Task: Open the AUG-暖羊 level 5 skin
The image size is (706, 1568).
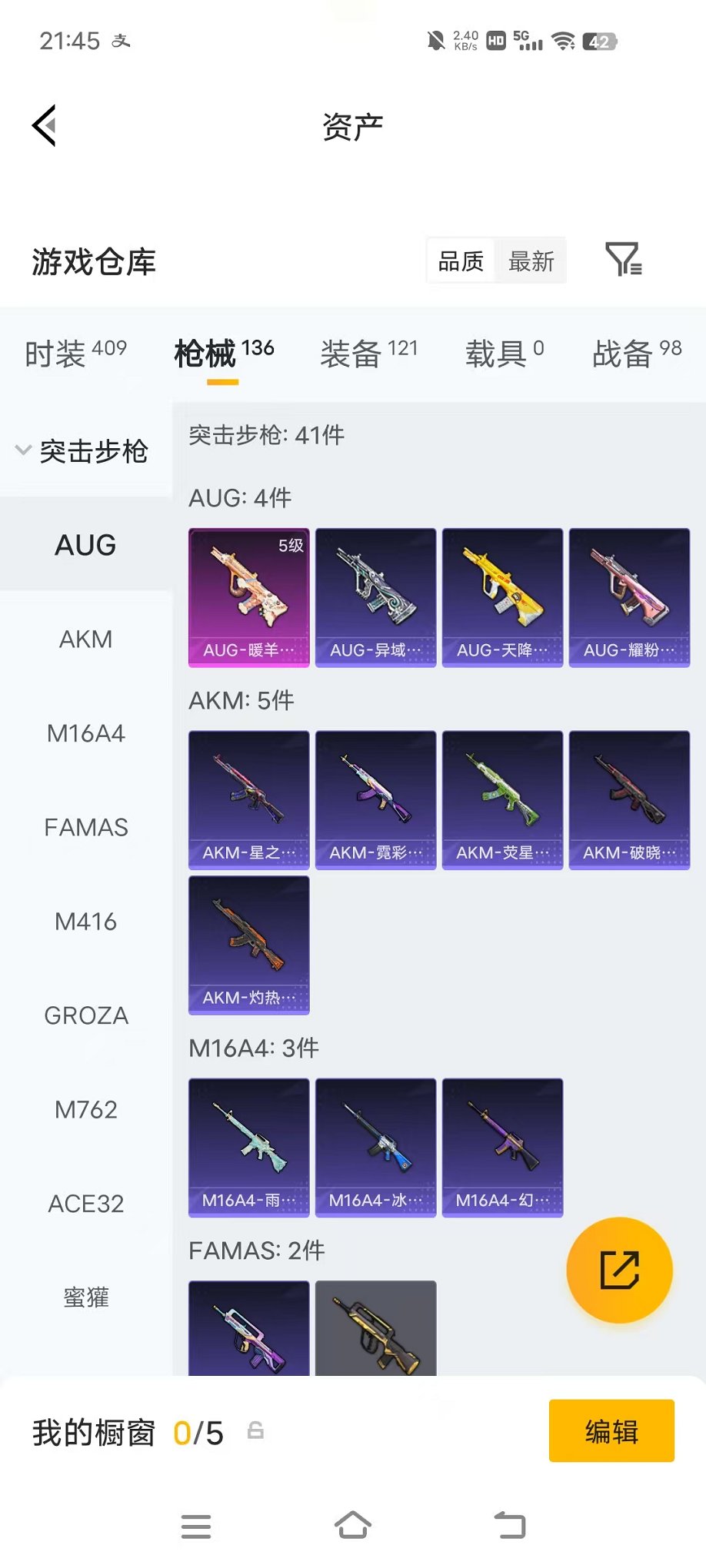Action: click(x=248, y=597)
